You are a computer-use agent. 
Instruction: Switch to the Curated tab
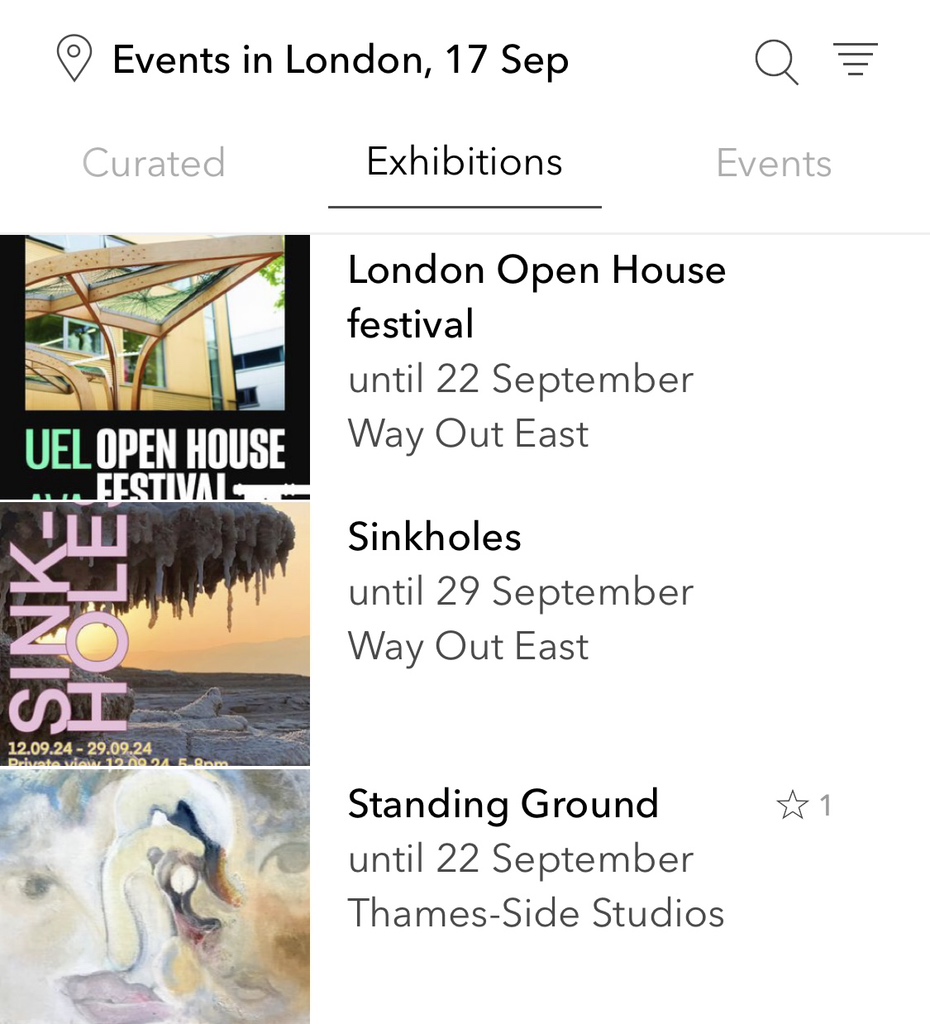(x=154, y=163)
